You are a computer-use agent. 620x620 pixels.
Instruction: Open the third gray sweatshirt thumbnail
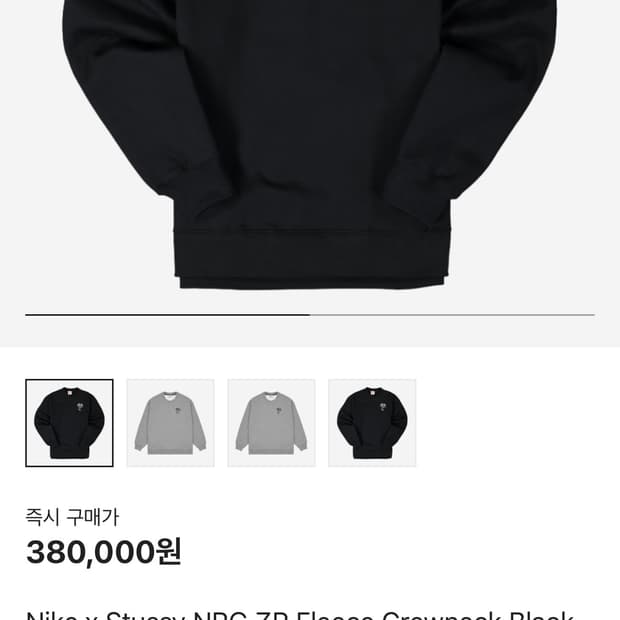271,423
